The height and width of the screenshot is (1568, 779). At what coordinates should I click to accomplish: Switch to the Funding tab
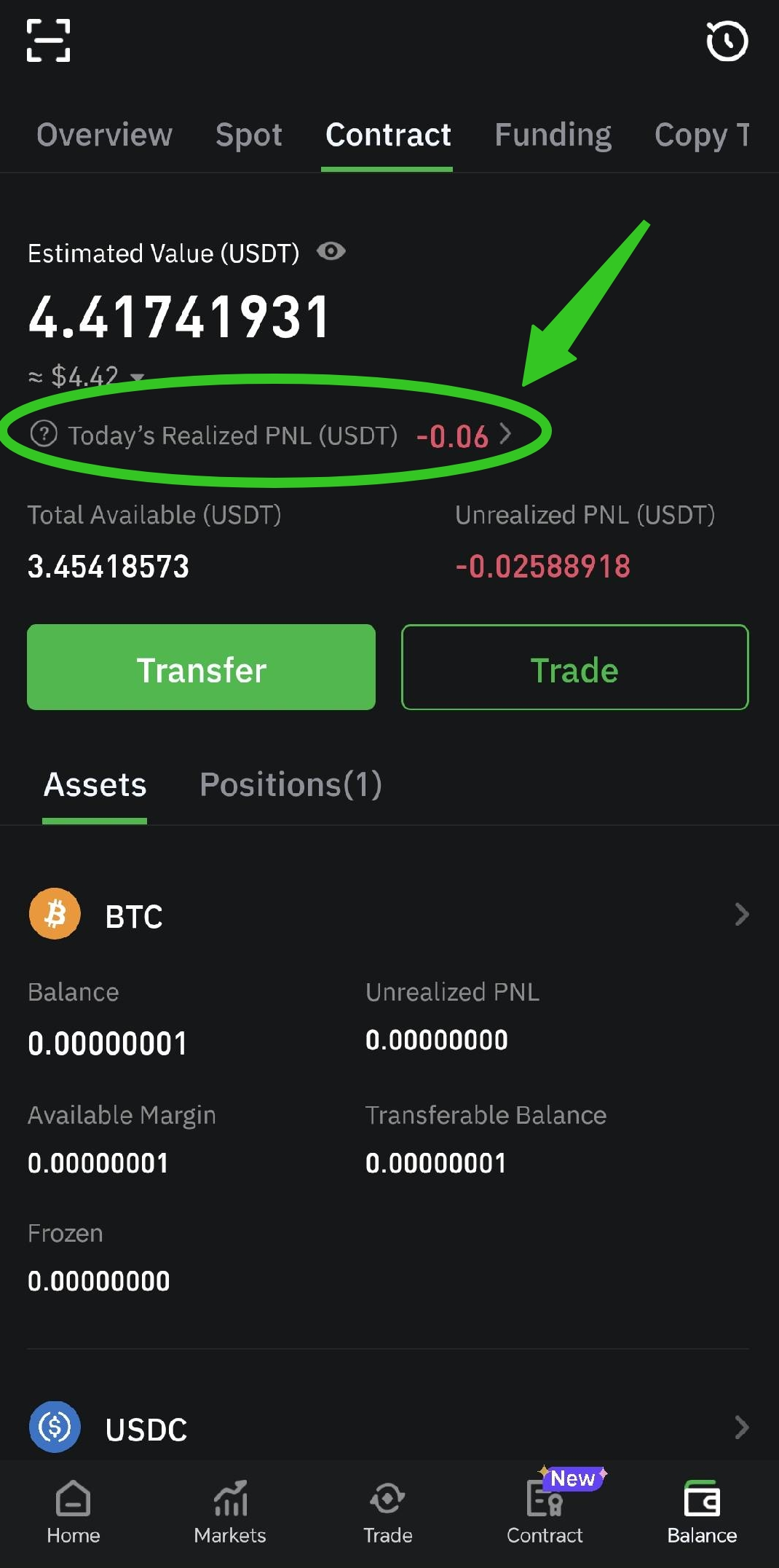(x=553, y=135)
